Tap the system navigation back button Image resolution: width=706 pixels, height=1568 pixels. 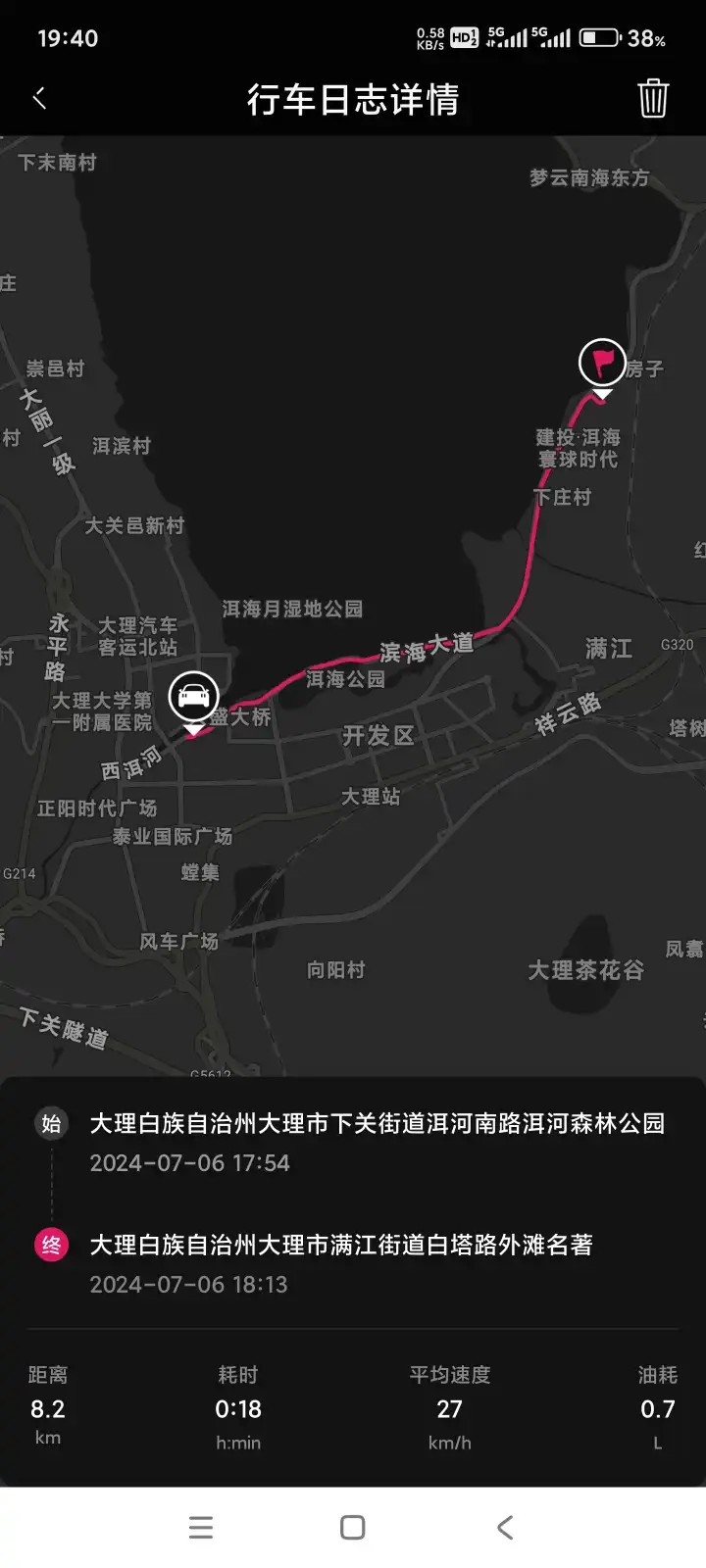pos(505,1527)
